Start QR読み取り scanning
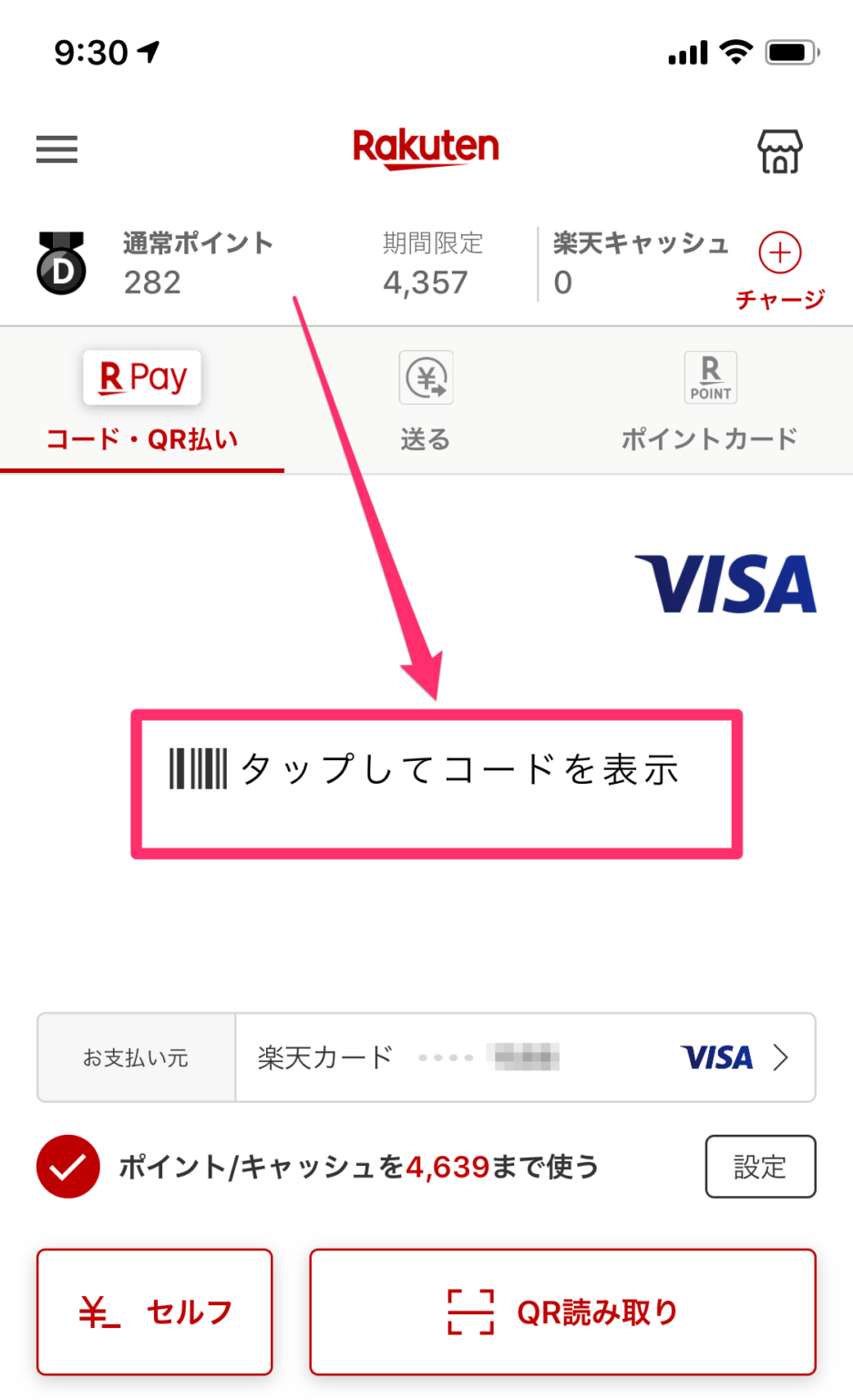 tap(562, 1312)
